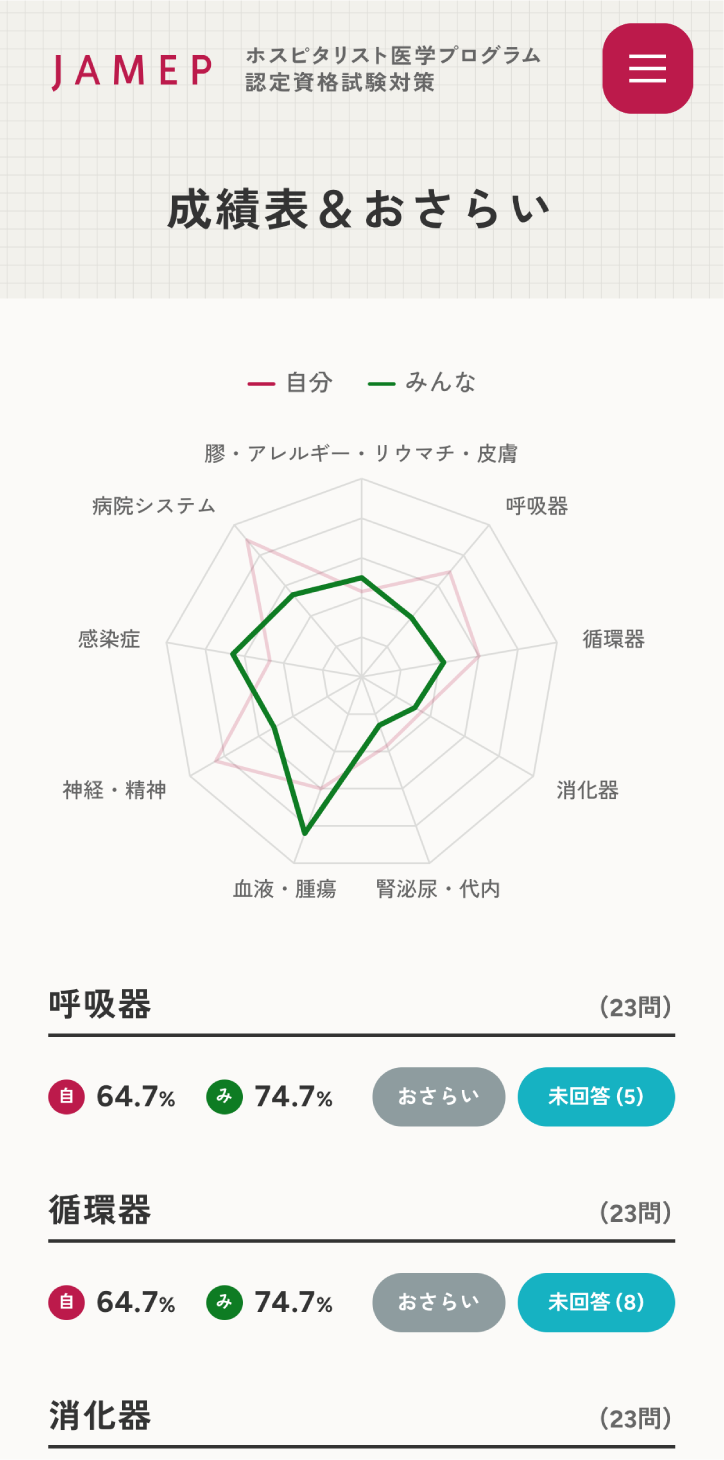
Task: Tap おさらい button under 循環器
Action: pyautogui.click(x=438, y=1302)
